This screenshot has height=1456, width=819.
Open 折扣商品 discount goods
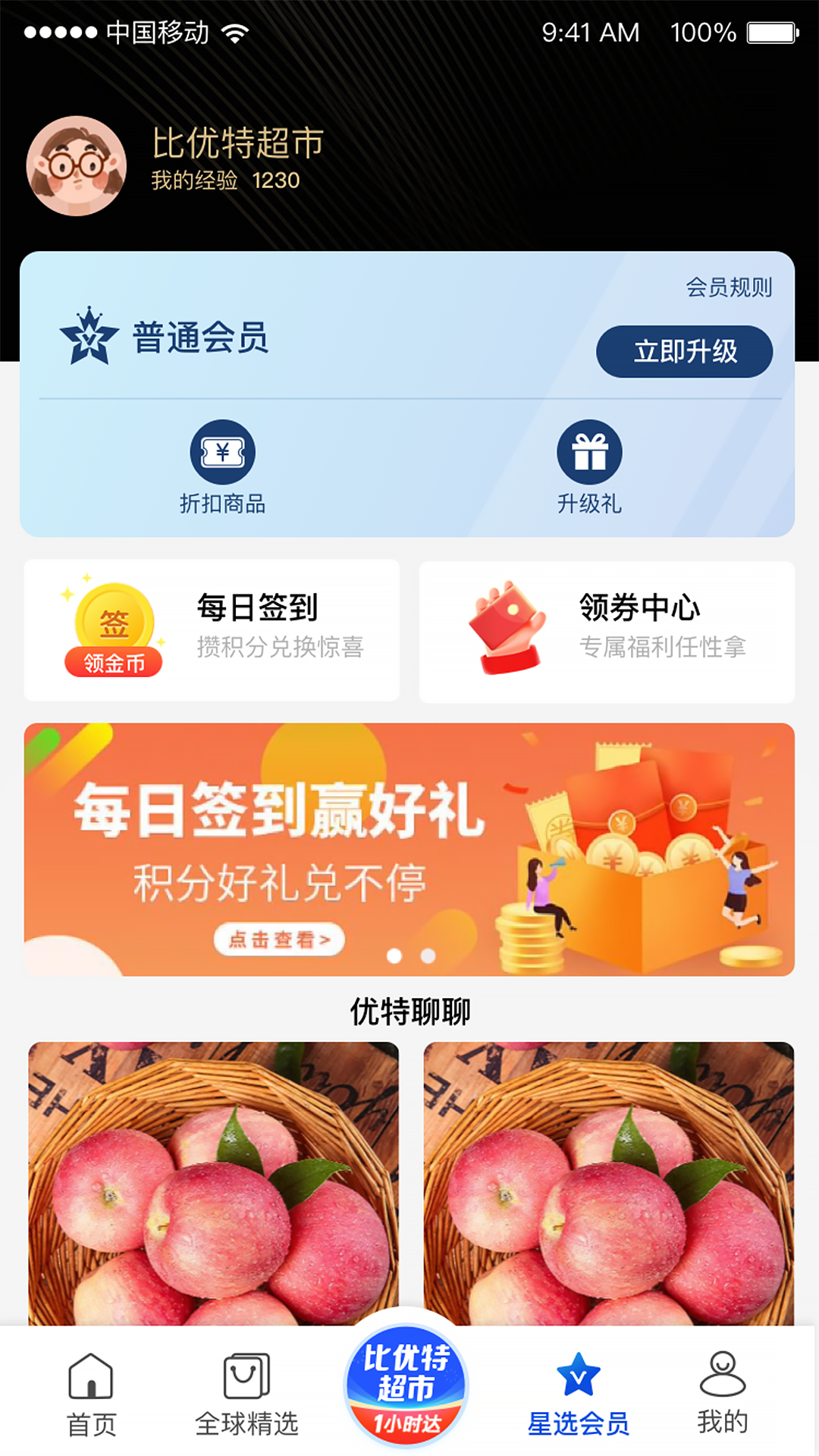click(x=222, y=467)
